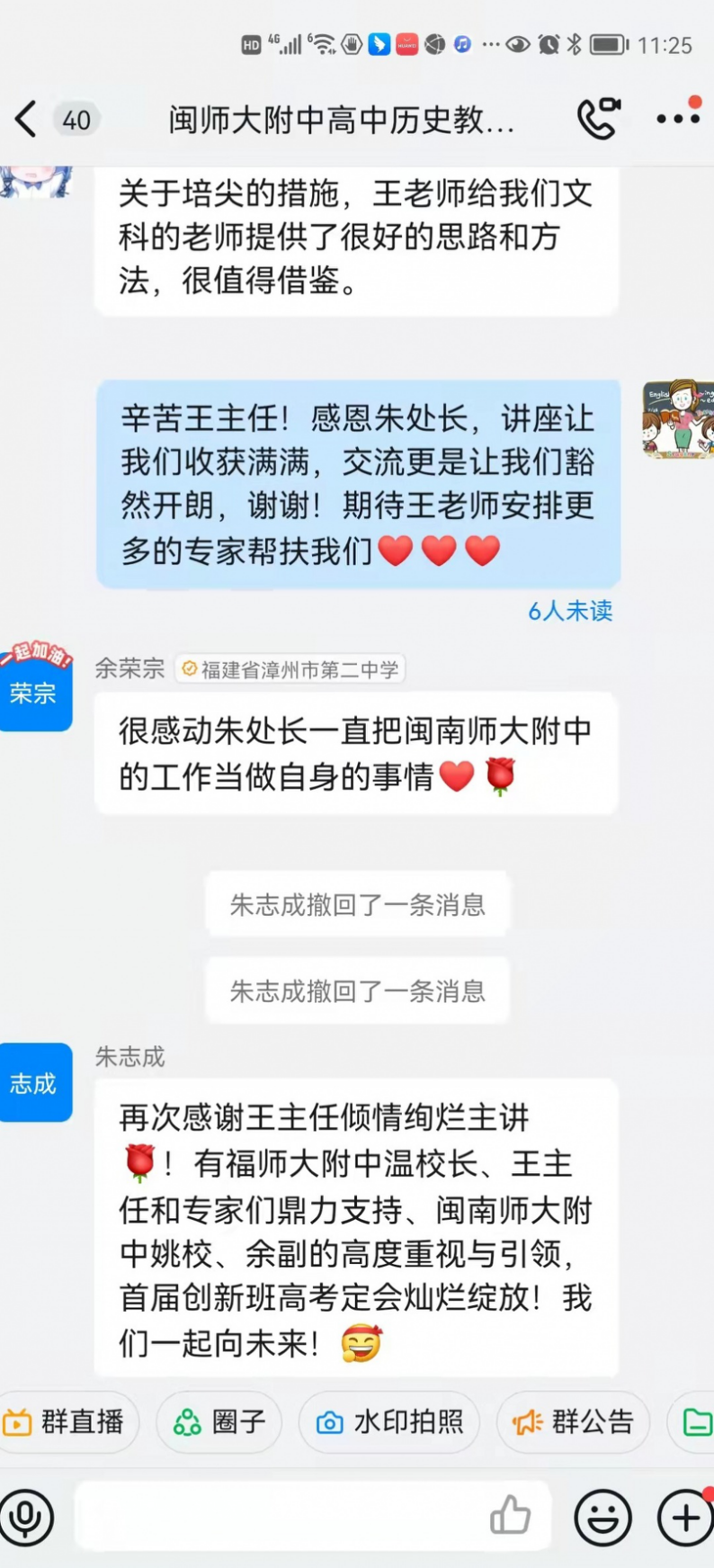Open 余荣宗's profile avatar

(35, 688)
